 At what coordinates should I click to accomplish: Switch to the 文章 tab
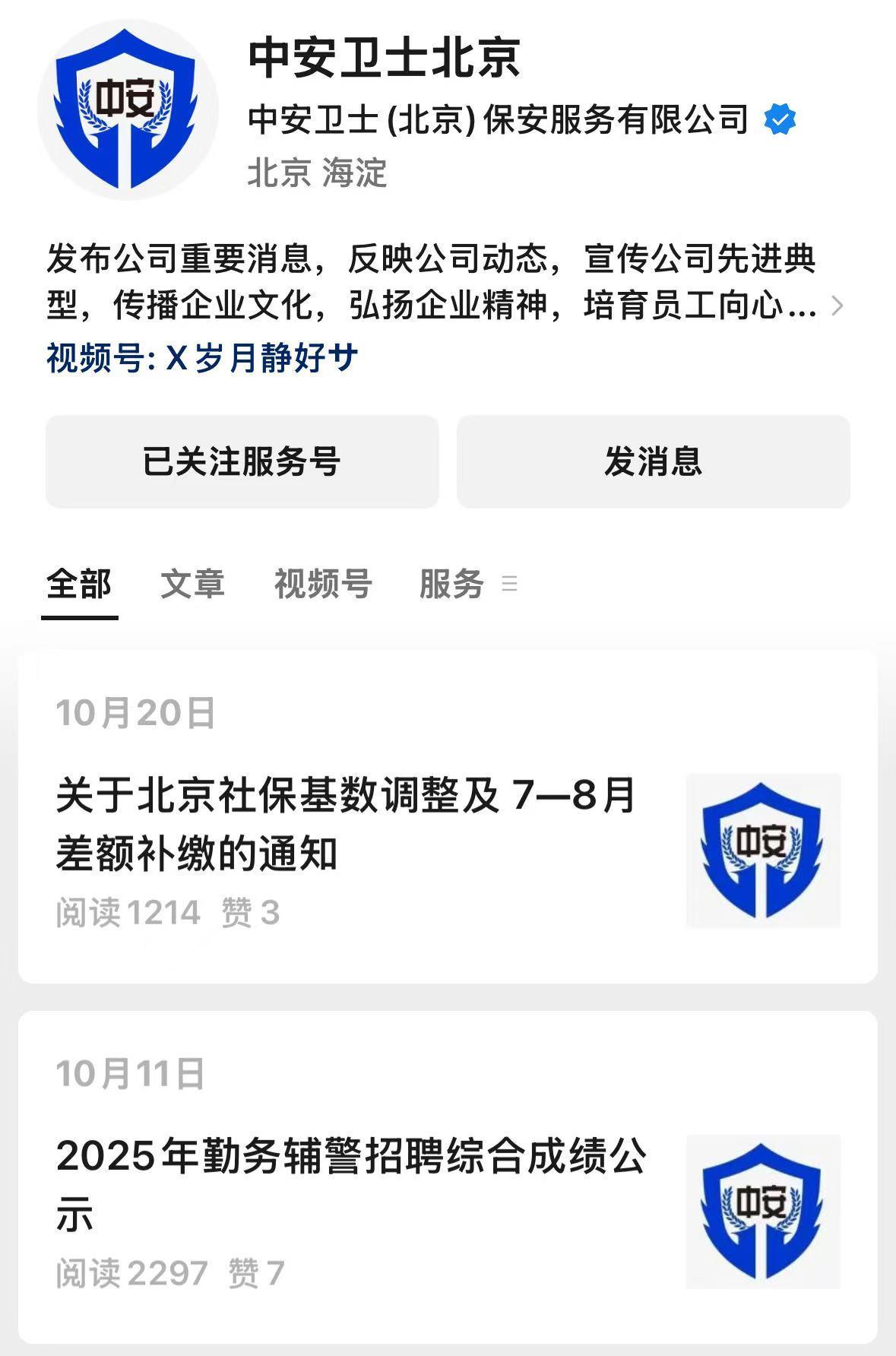tap(192, 584)
